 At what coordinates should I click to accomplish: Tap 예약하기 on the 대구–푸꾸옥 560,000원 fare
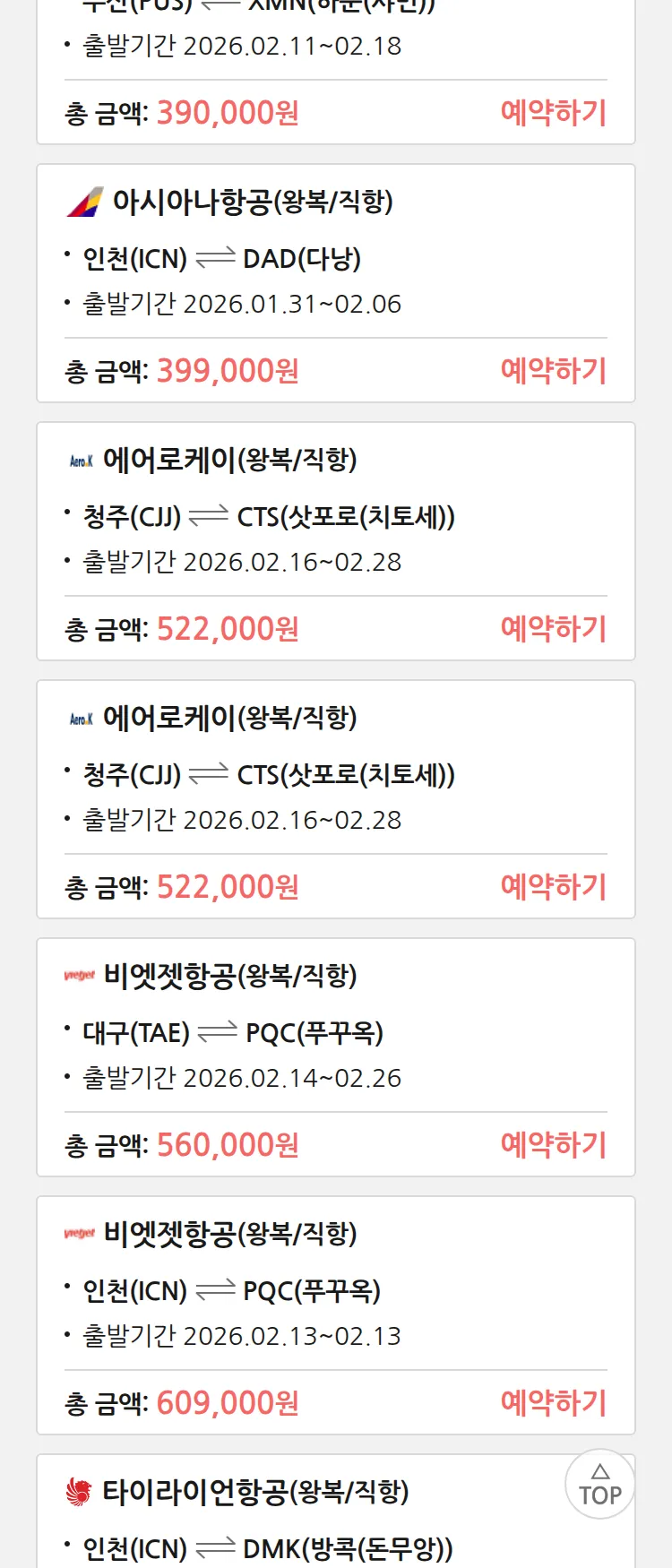point(553,1145)
